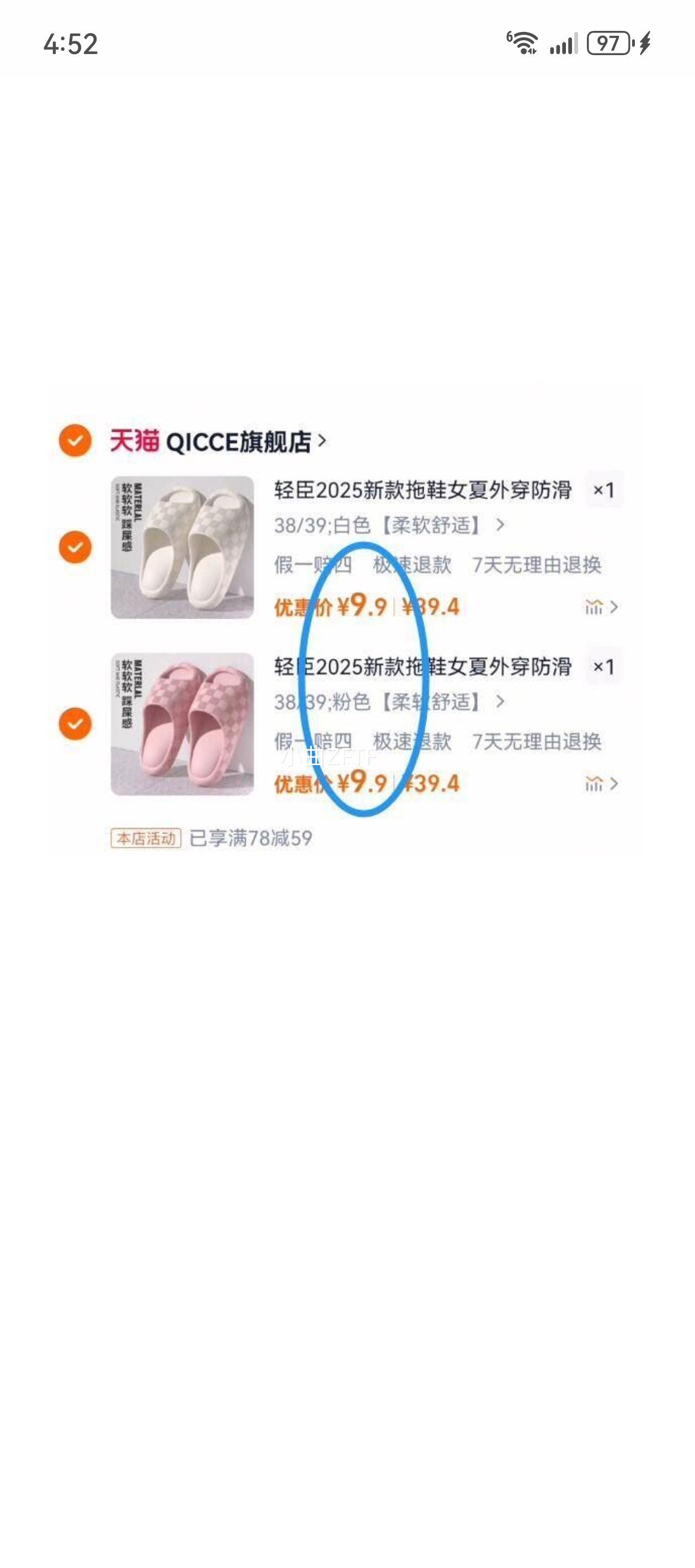Screen dimensions: 695x1568
Task: Tap the 4:52 clock in status bar
Action: [x=70, y=44]
